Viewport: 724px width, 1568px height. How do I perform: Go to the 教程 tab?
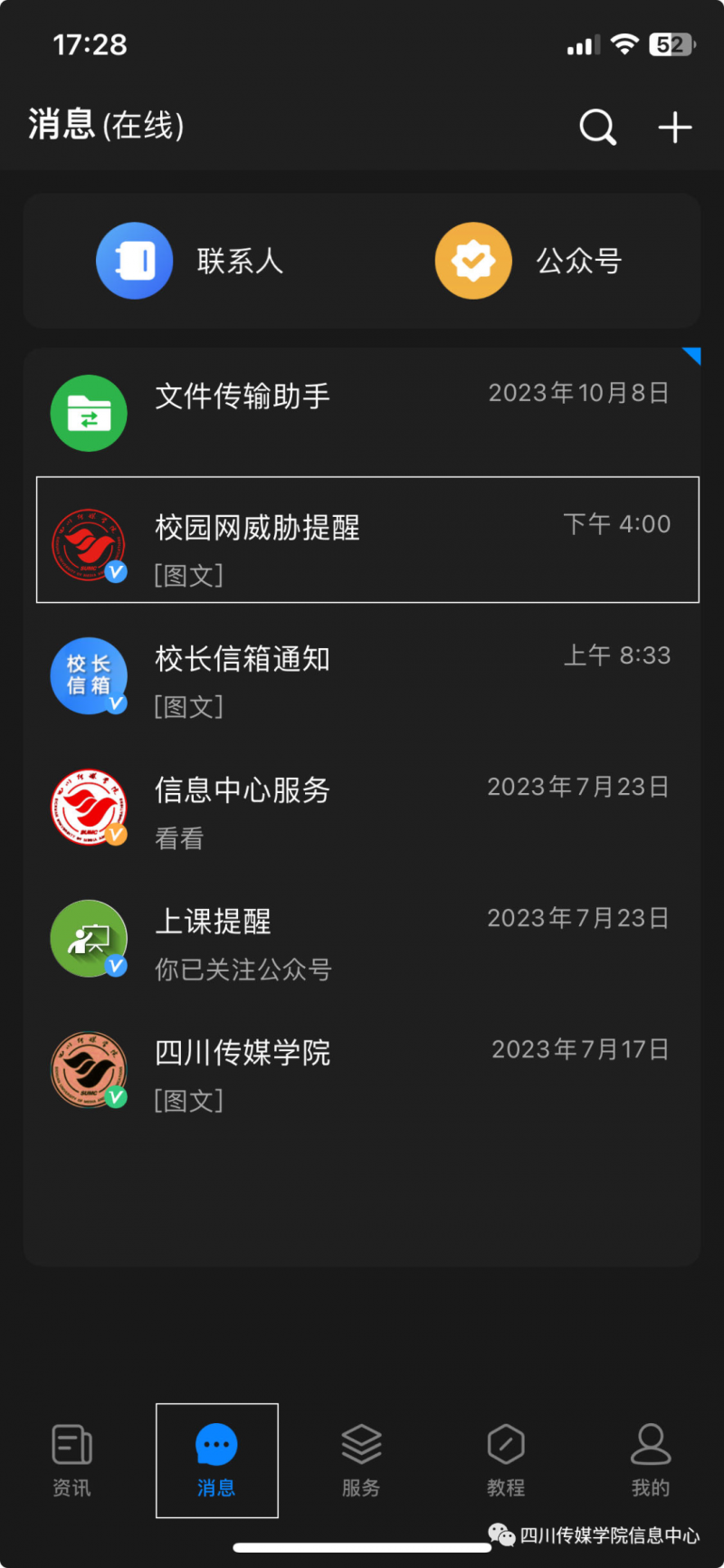click(506, 1459)
